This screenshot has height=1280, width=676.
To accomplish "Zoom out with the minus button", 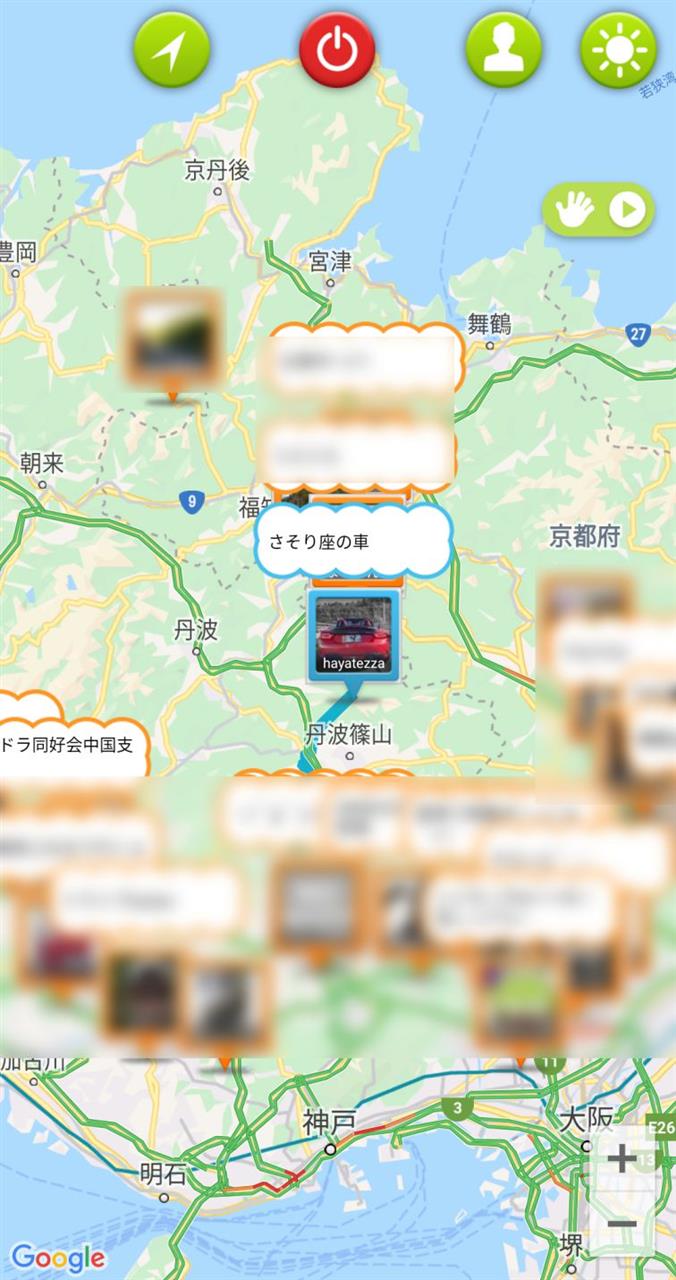I will point(622,1223).
